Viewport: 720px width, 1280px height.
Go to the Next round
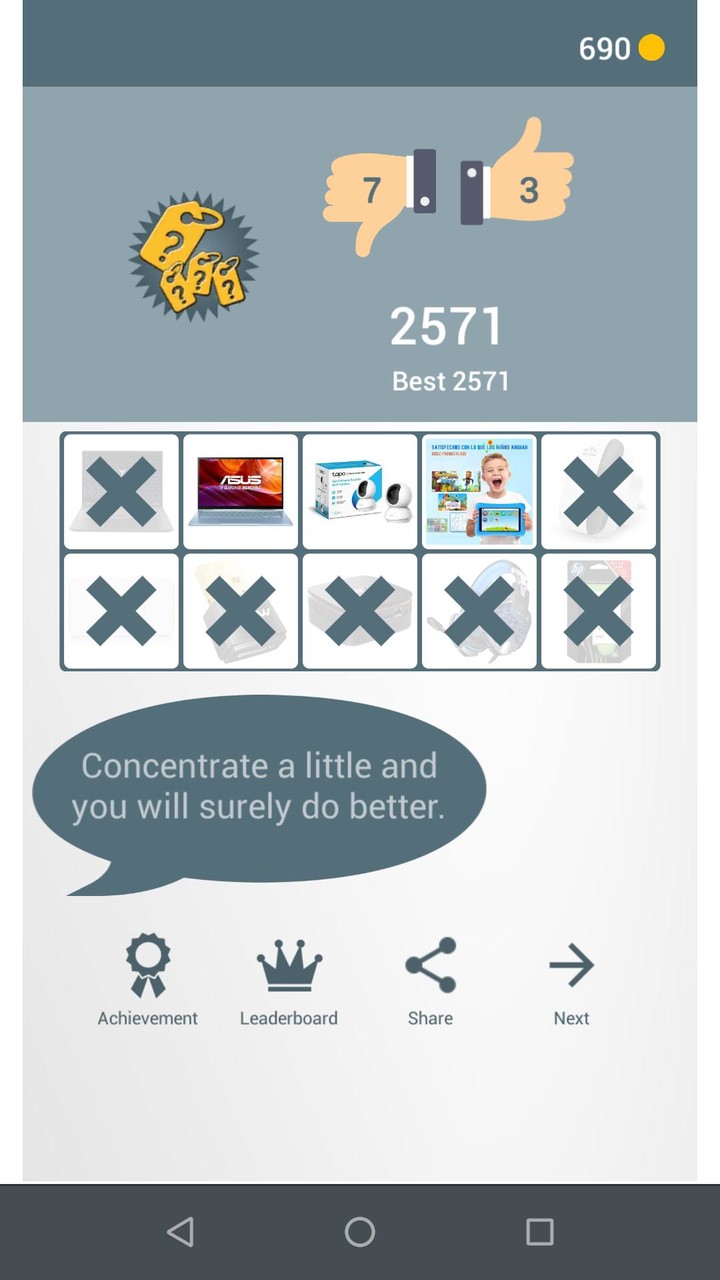tap(571, 980)
